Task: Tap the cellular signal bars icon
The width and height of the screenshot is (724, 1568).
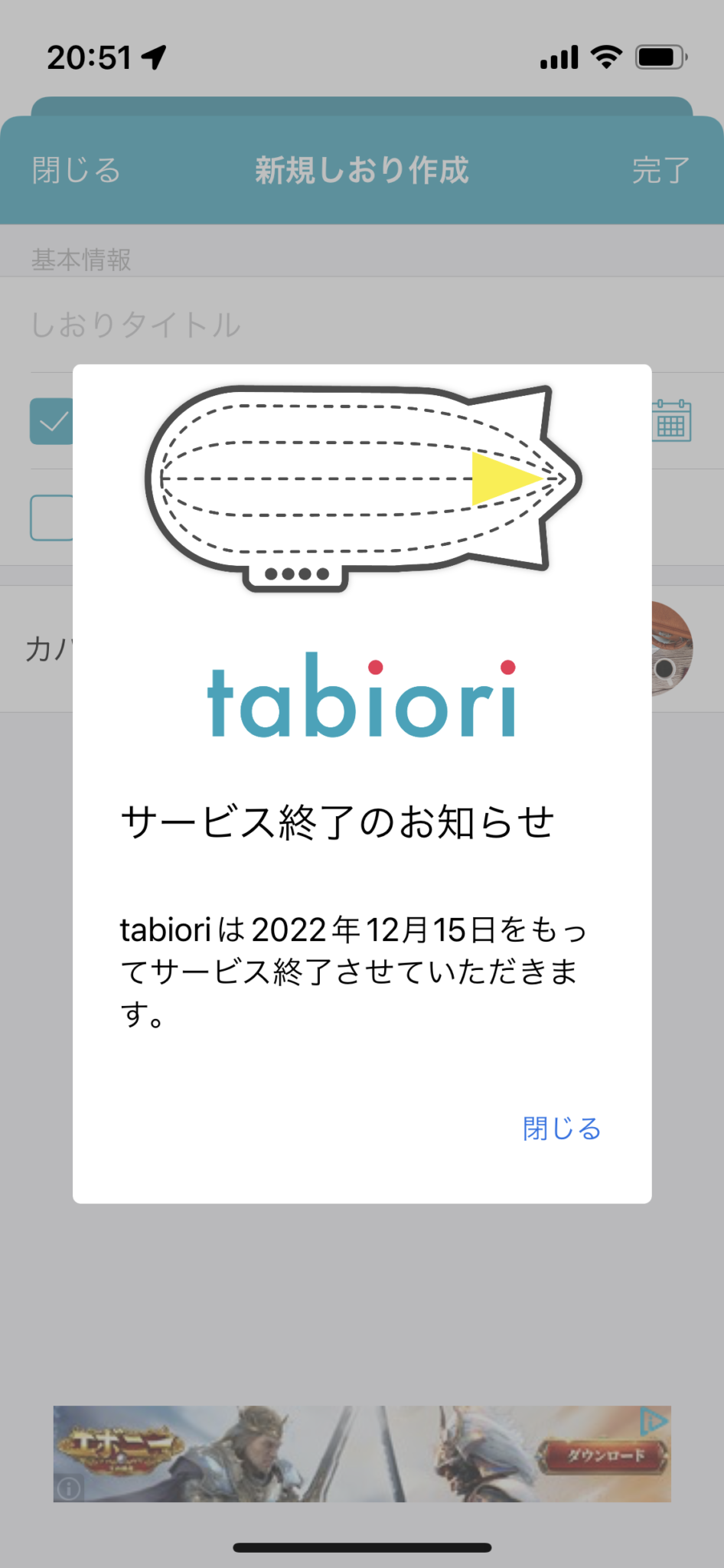Action: click(558, 57)
